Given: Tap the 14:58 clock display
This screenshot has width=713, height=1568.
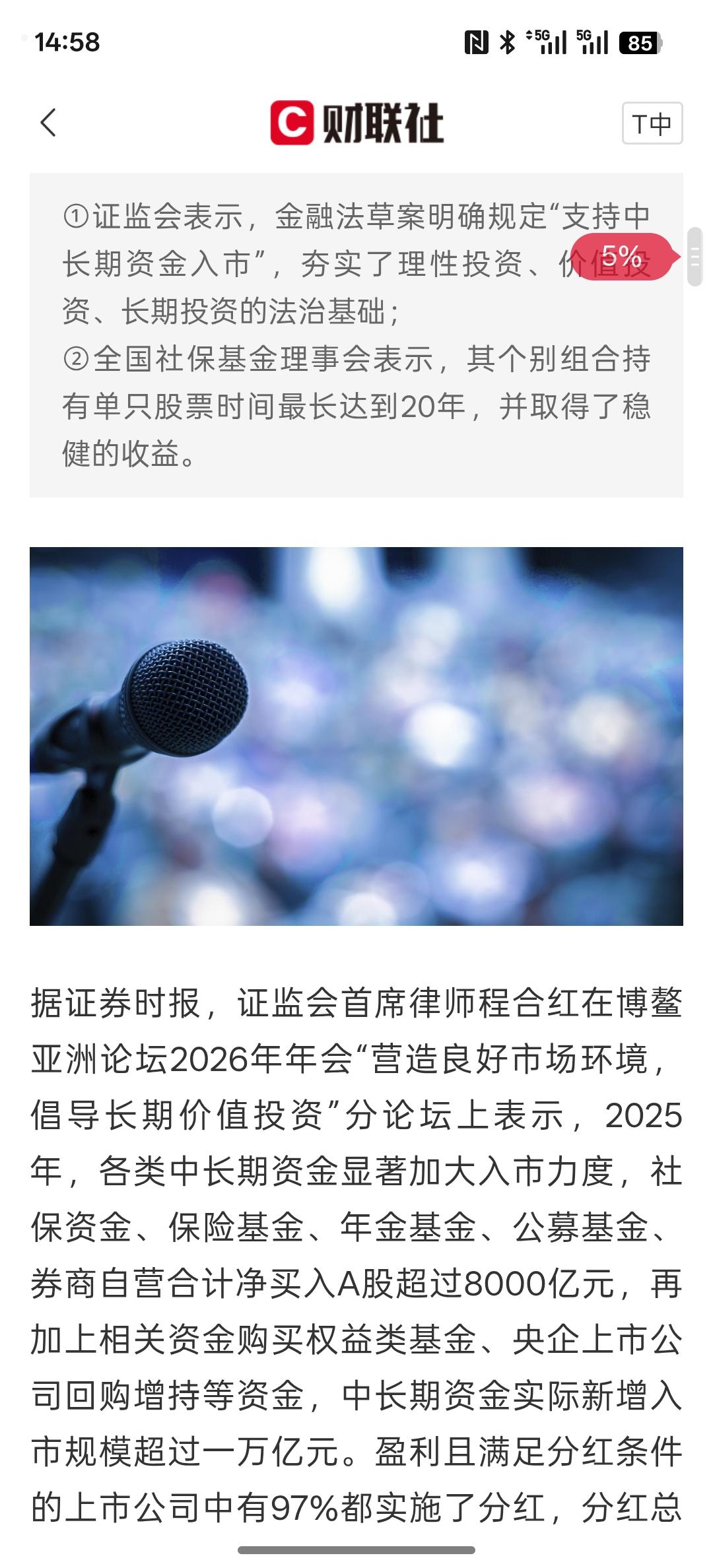Looking at the screenshot, I should click(69, 42).
